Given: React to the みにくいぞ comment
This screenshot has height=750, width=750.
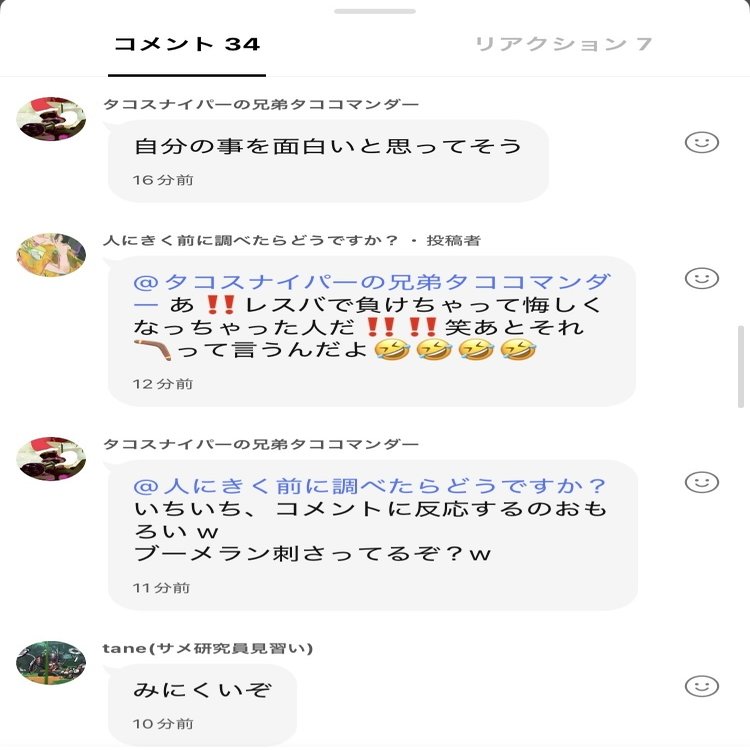Looking at the screenshot, I should [702, 686].
